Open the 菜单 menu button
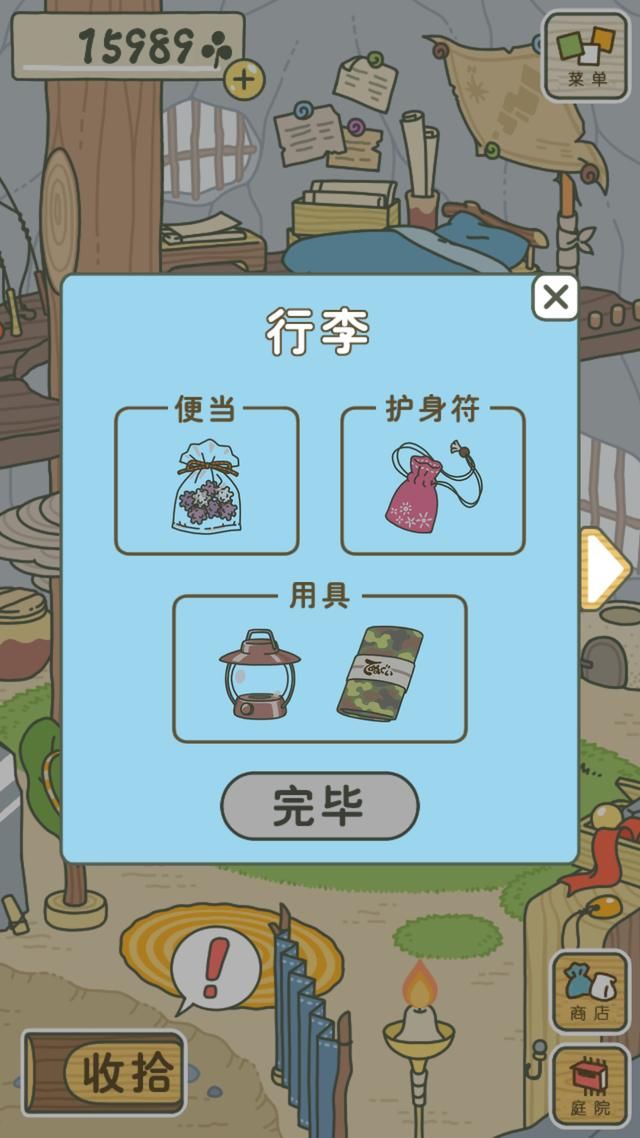Viewport: 640px width, 1138px height. point(585,55)
